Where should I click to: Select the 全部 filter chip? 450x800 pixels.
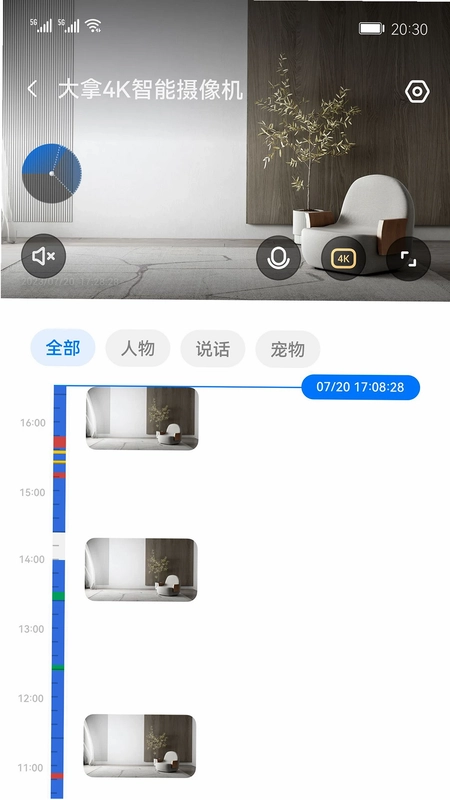tap(63, 348)
